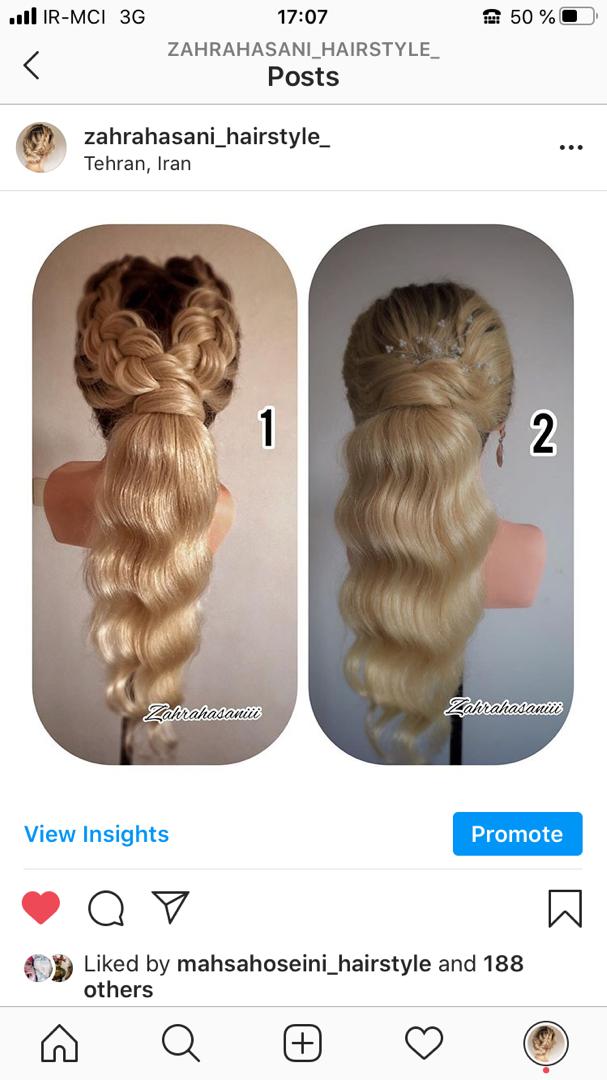This screenshot has height=1080, width=607.
Task: Bookmark this hairstyle post
Action: 565,908
